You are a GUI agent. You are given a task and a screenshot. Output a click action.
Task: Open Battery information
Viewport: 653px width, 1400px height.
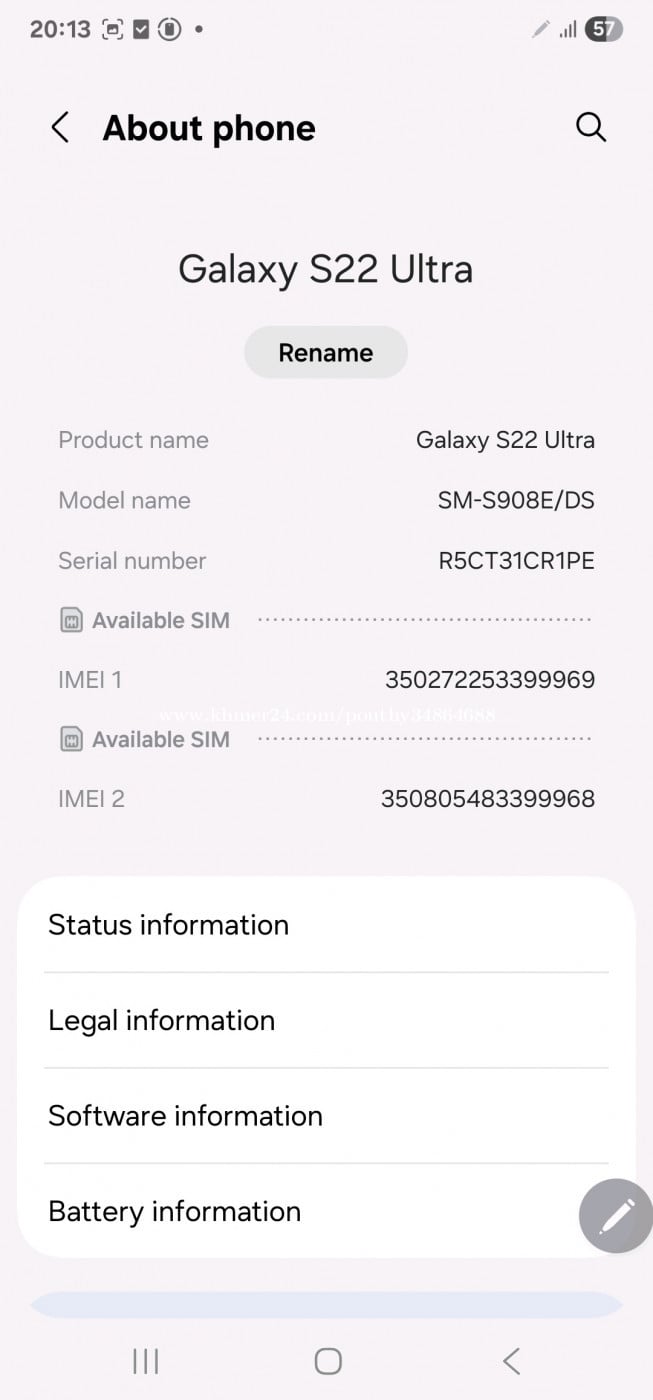coord(300,1212)
